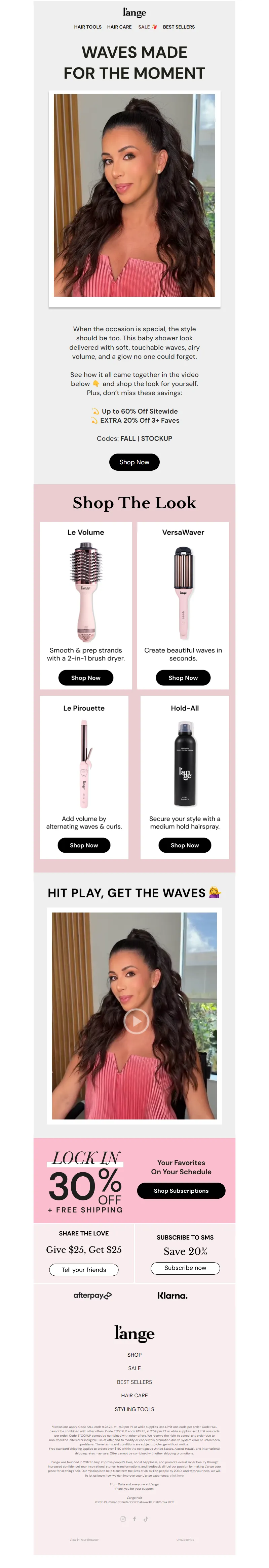Screen dimensions: 269x1568
Task: Unsubscribe from these emails
Action: click(x=185, y=1539)
